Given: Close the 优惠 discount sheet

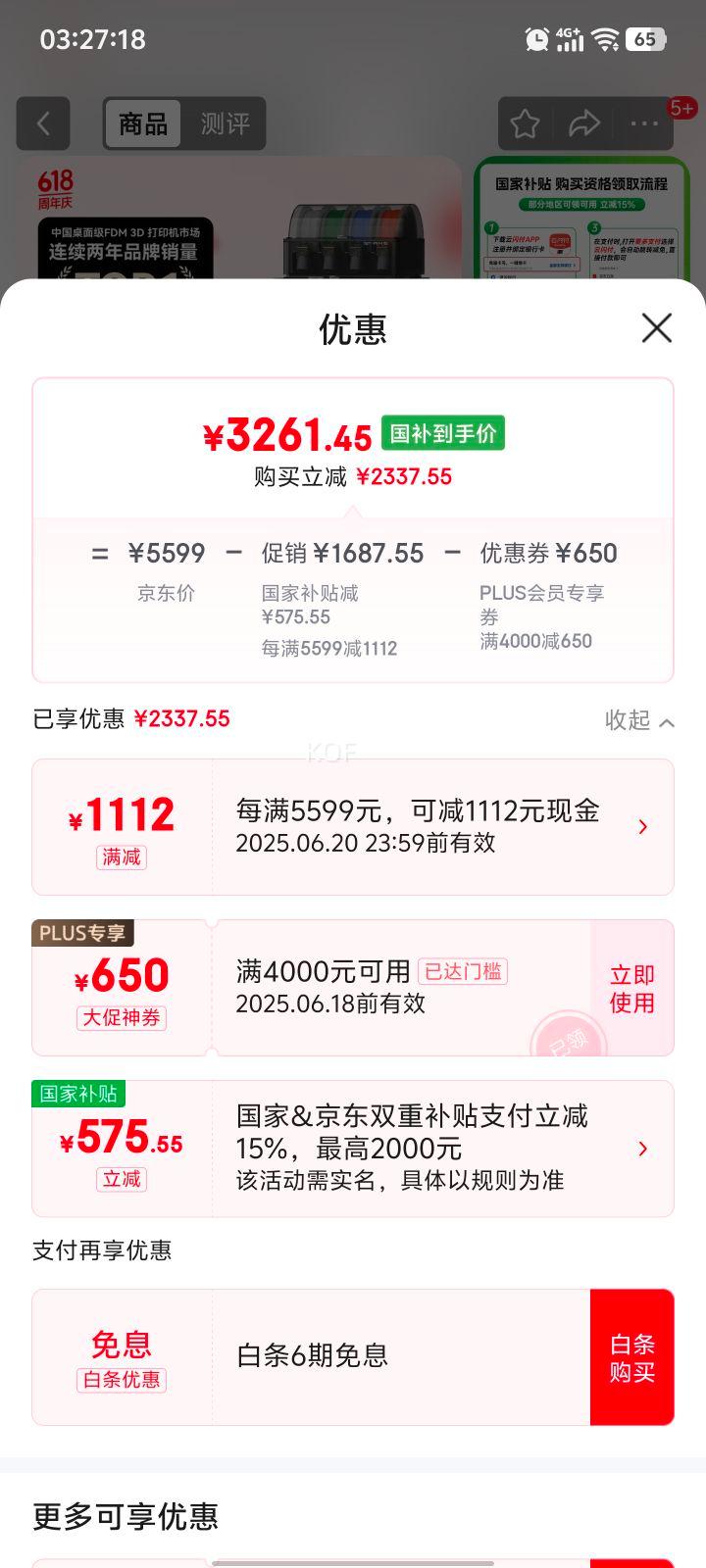Looking at the screenshot, I should click(x=656, y=328).
